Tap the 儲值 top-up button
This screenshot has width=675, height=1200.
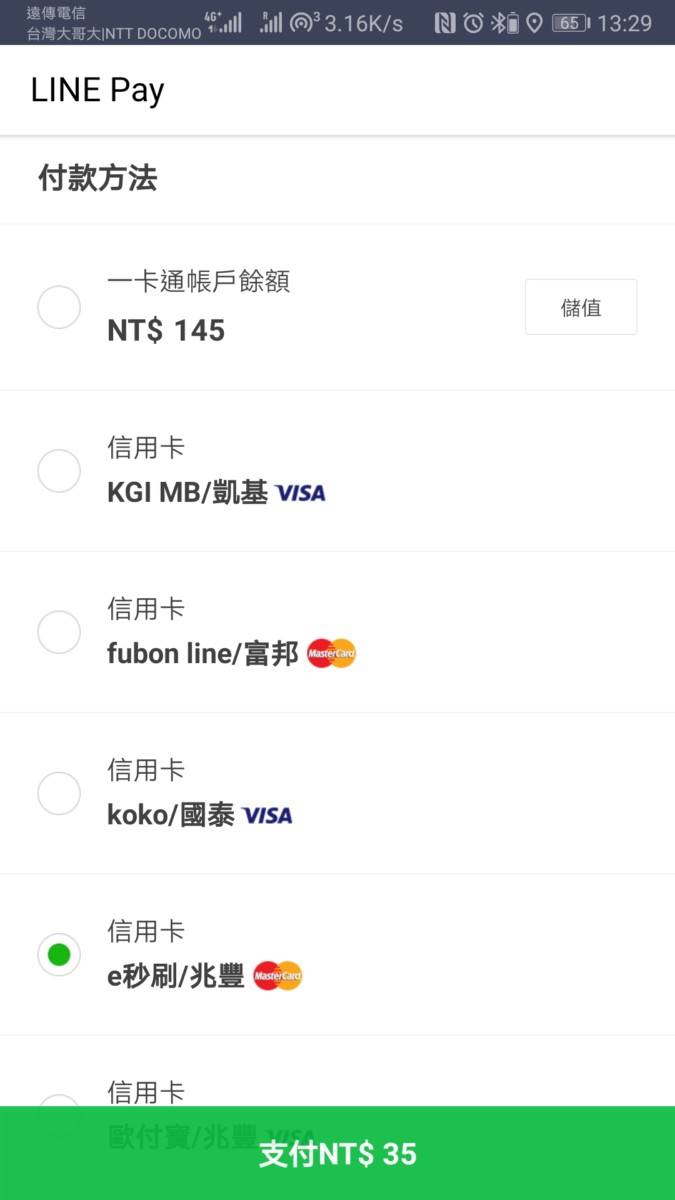click(x=581, y=307)
